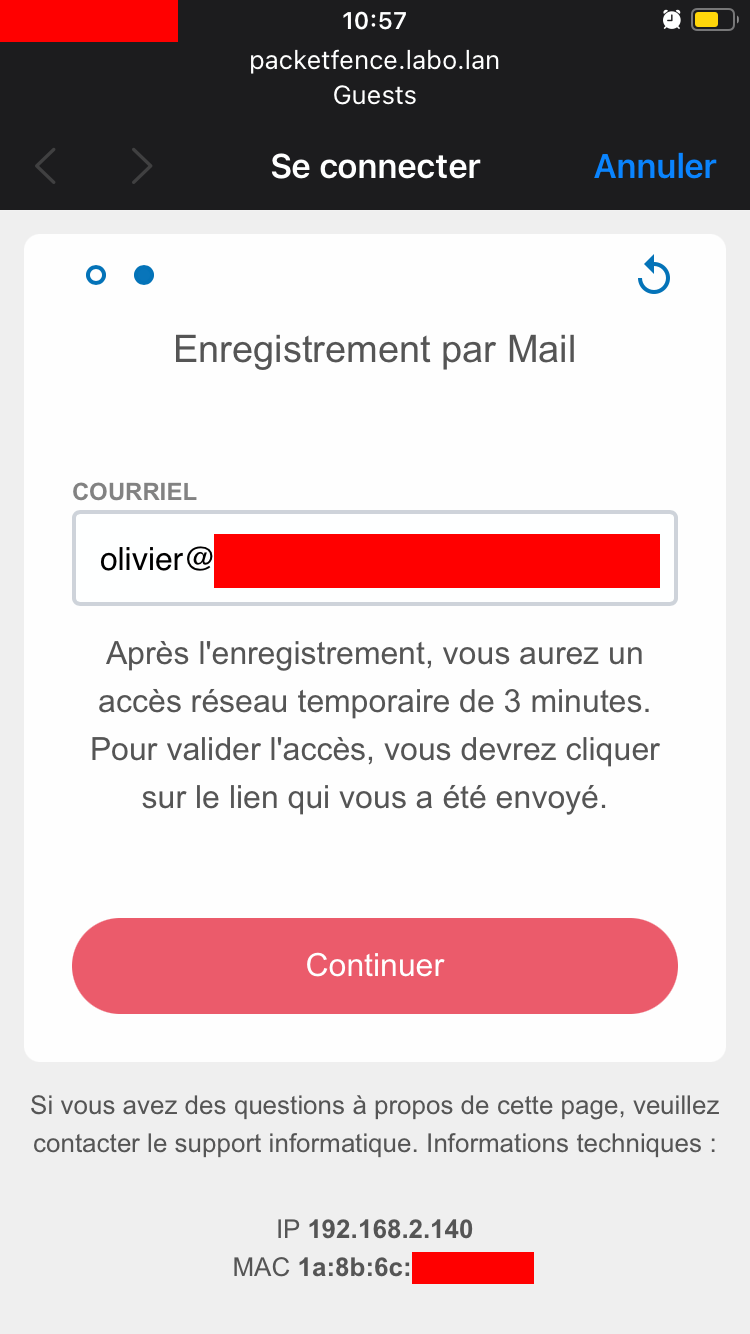Focus the Courriel email field
This screenshot has height=1334, width=750.
tap(375, 559)
